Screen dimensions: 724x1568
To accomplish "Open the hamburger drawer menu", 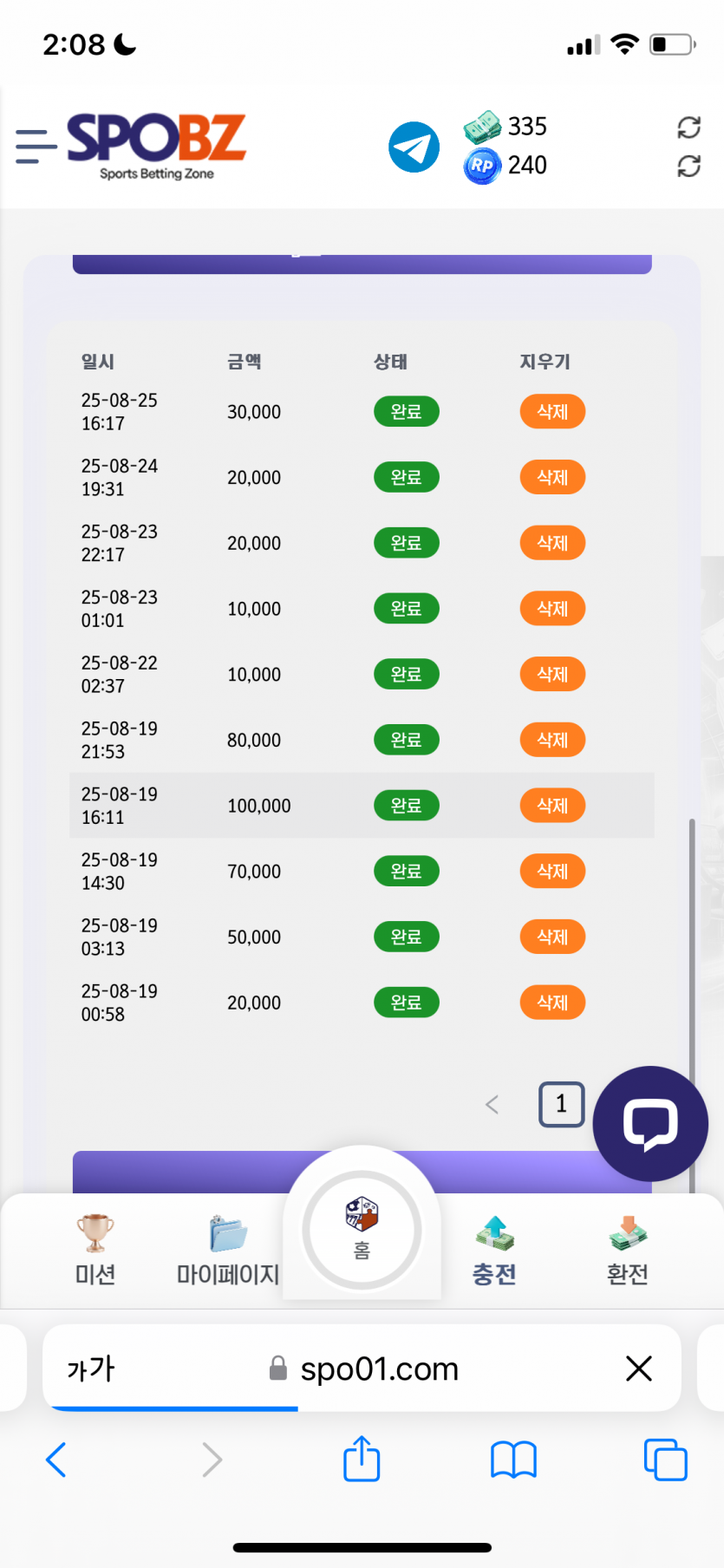I will (x=36, y=147).
